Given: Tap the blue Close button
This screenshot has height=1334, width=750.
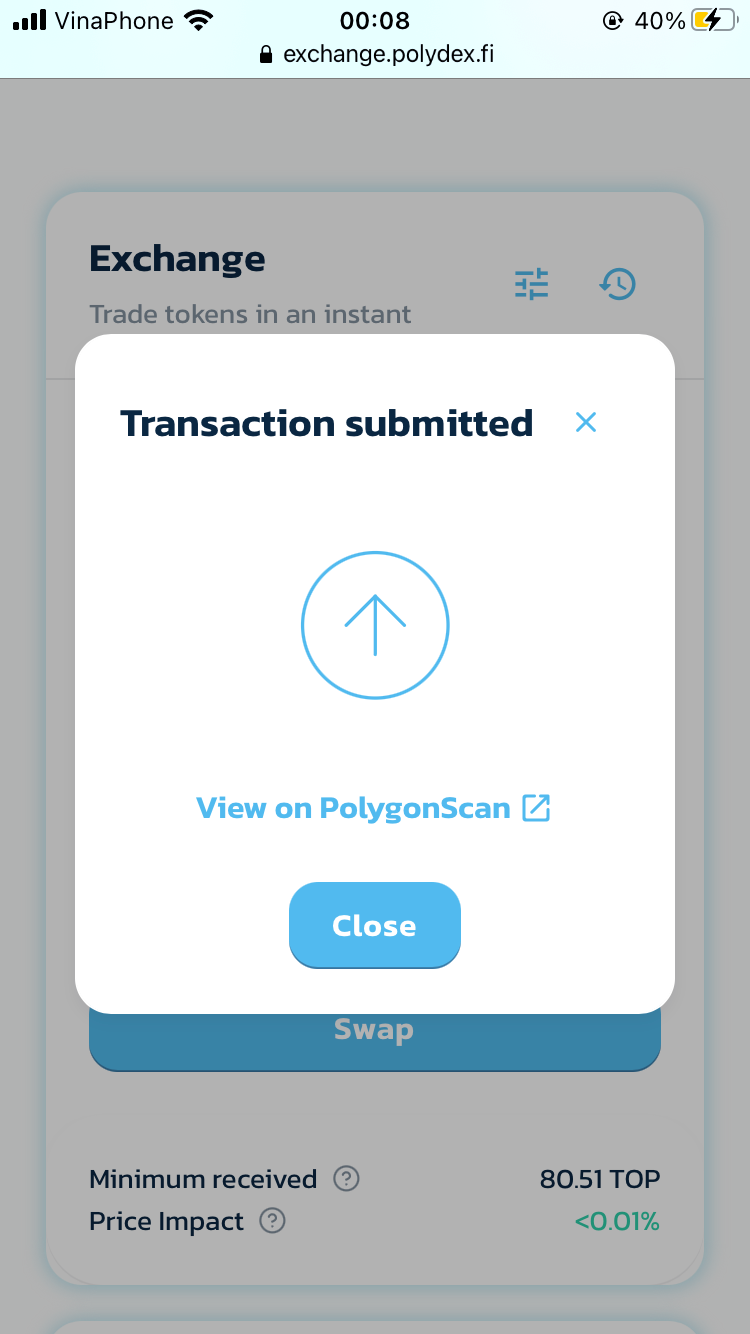Looking at the screenshot, I should click(x=375, y=926).
